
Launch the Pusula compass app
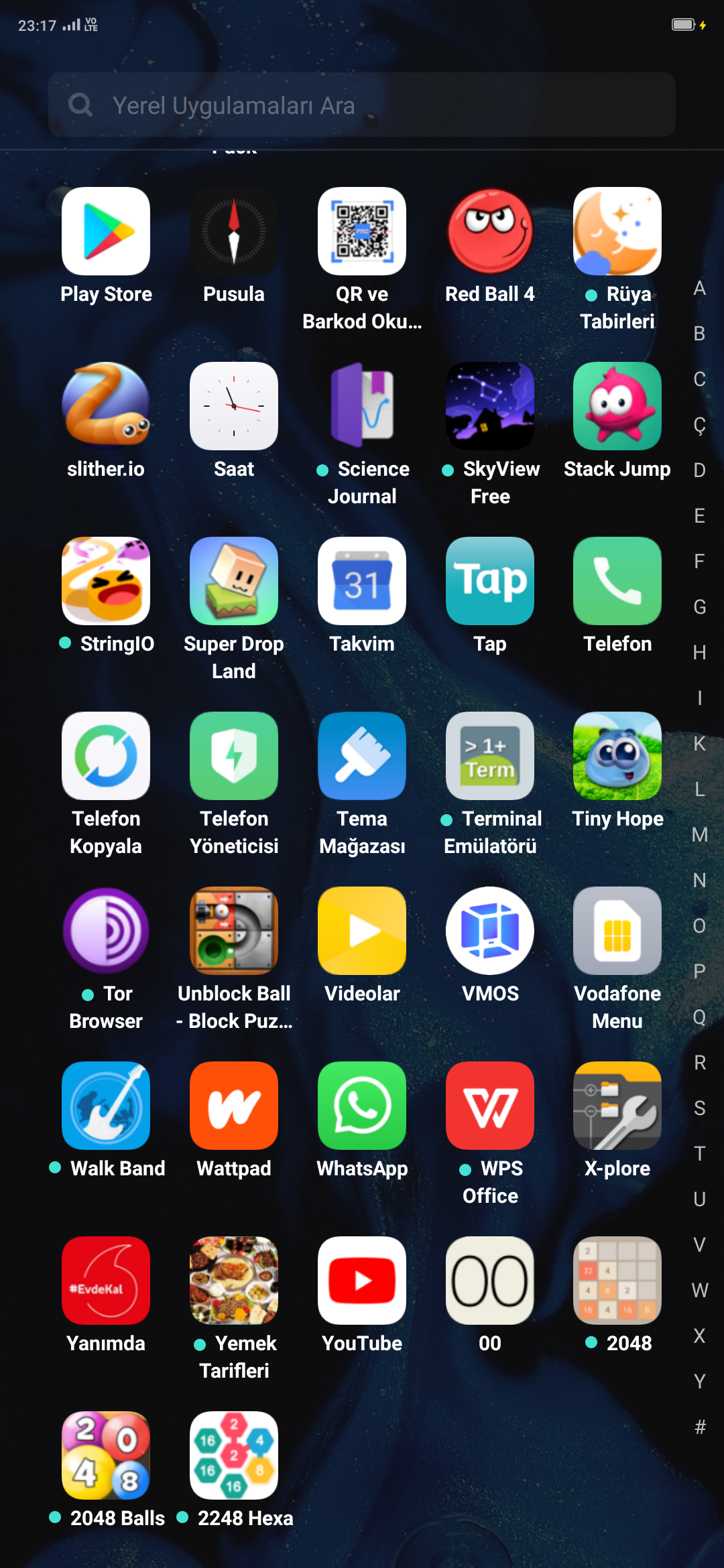click(234, 232)
